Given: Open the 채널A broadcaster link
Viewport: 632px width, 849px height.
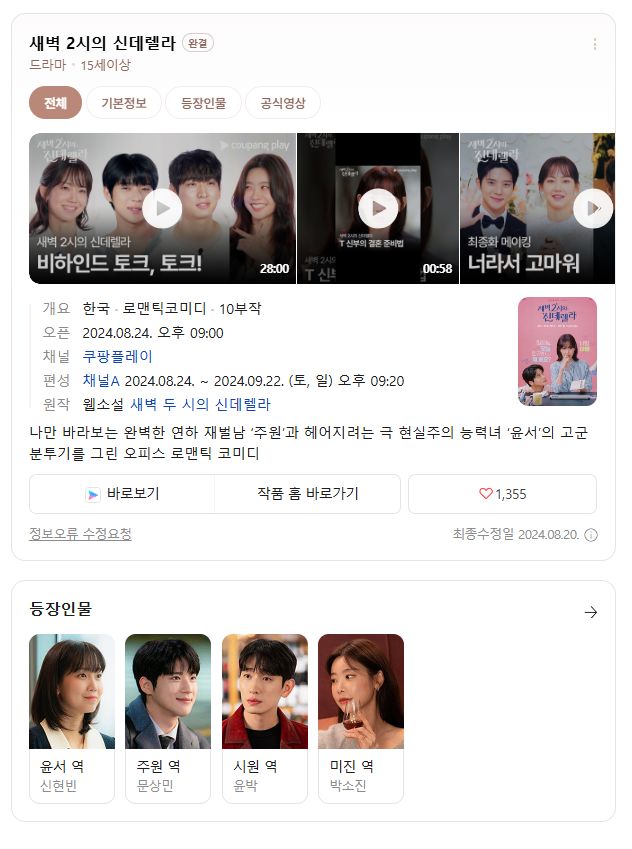Looking at the screenshot, I should point(101,380).
